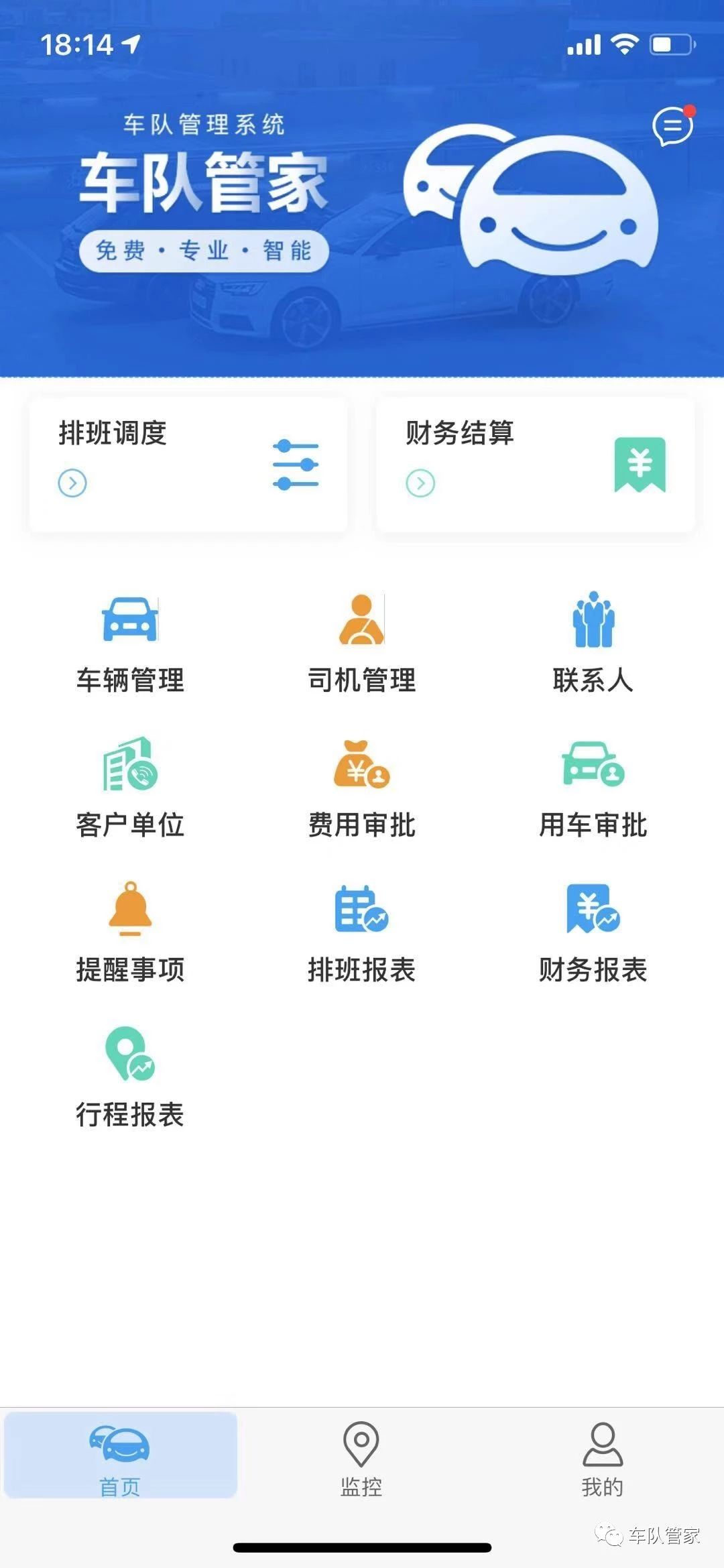Check 提醒事项 reminders

[x=130, y=933]
